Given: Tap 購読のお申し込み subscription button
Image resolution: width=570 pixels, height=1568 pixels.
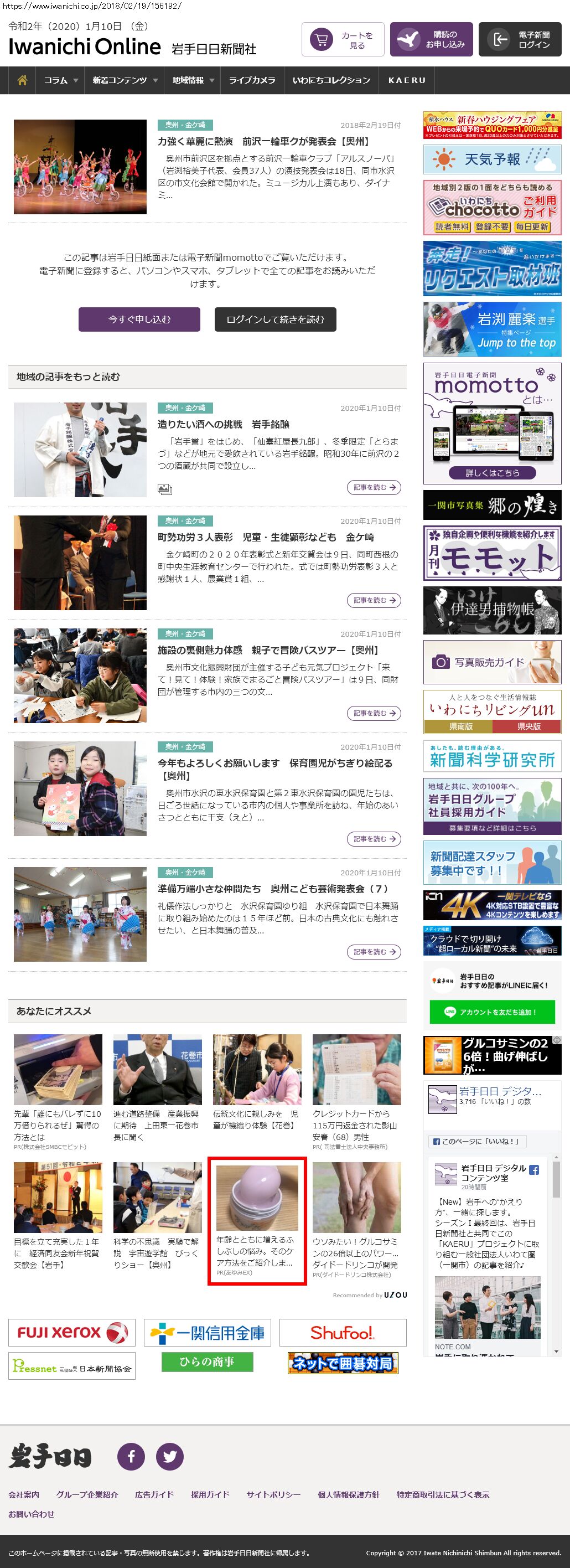Looking at the screenshot, I should point(431,39).
